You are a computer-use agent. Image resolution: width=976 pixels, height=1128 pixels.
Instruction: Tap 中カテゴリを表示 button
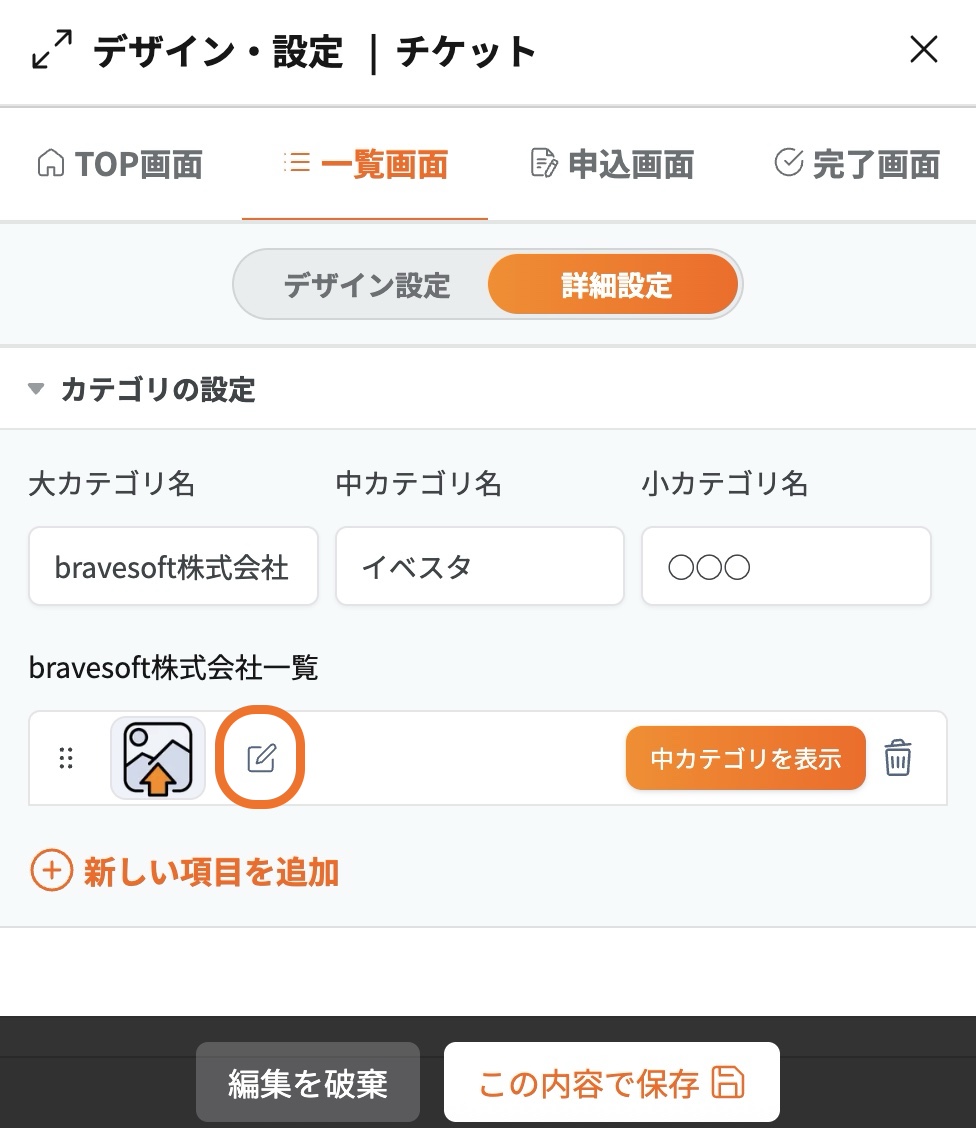coord(745,758)
